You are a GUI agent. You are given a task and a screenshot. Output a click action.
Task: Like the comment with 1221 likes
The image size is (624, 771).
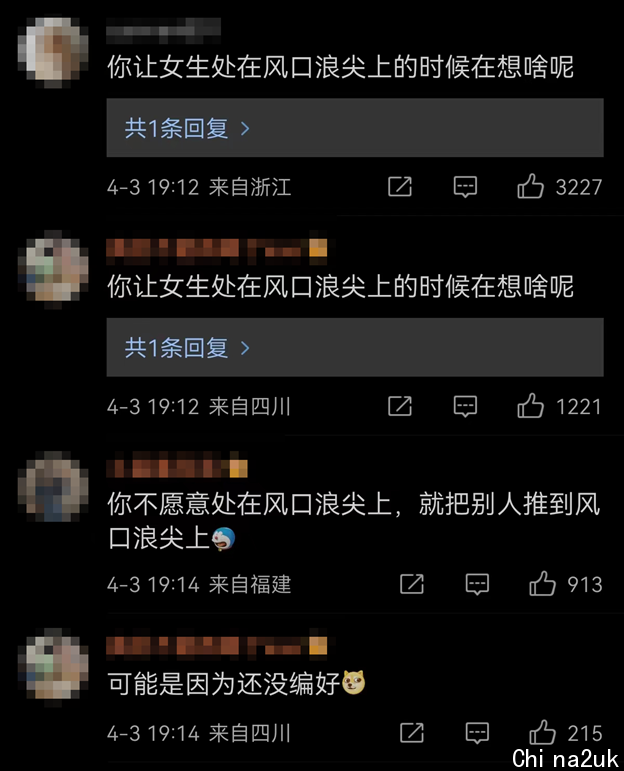click(x=531, y=406)
